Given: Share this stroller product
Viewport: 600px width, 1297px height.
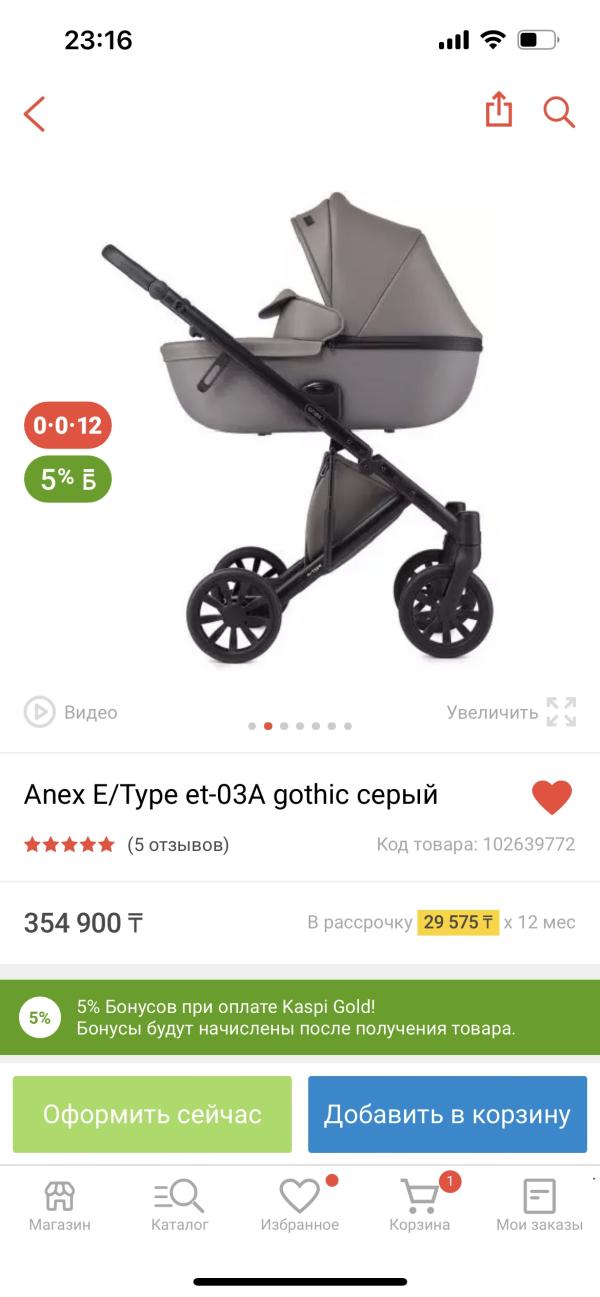Looking at the screenshot, I should 498,110.
